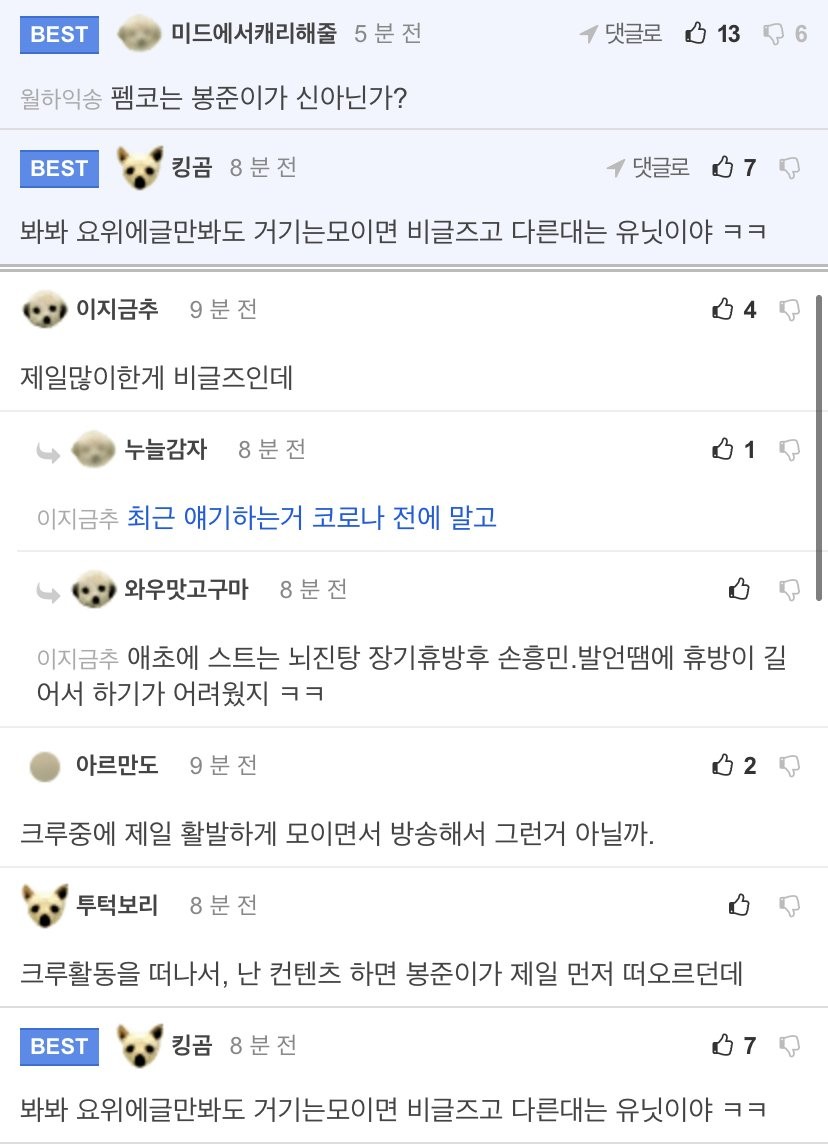Dislike 와우맛고구마's reply
Image resolution: width=828 pixels, height=1145 pixels.
click(x=790, y=589)
